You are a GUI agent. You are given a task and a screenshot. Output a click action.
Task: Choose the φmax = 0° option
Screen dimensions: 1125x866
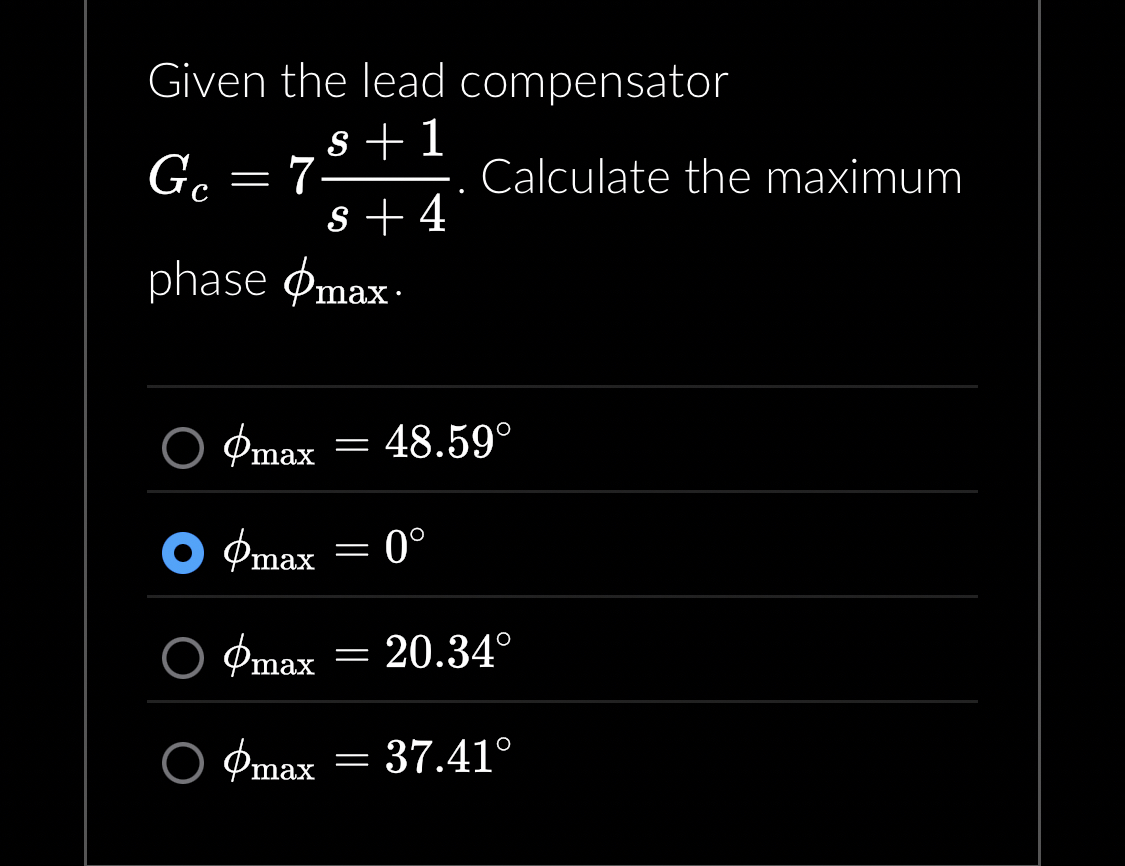coord(182,553)
